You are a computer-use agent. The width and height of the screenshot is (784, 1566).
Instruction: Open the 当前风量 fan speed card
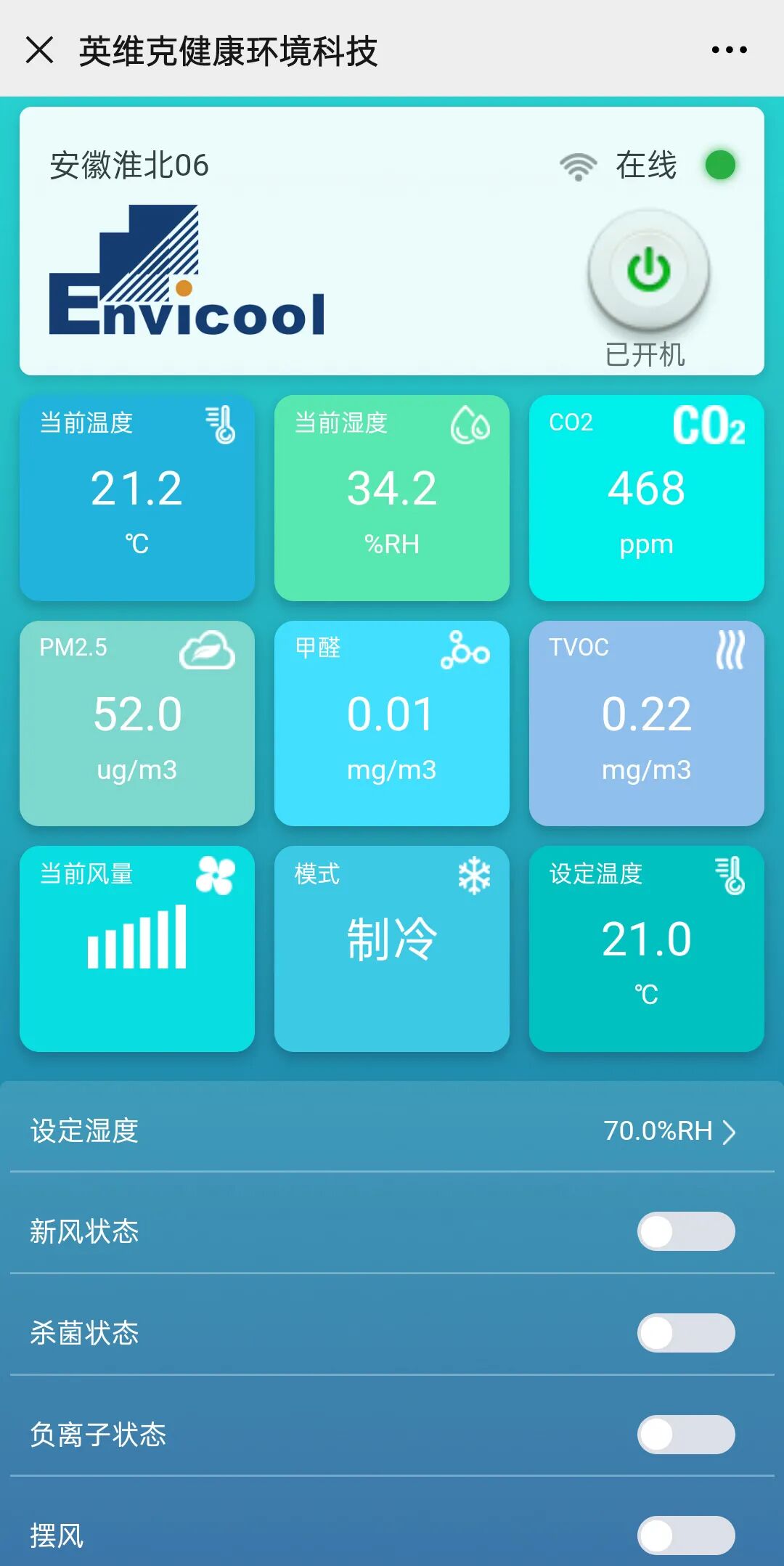137,948
